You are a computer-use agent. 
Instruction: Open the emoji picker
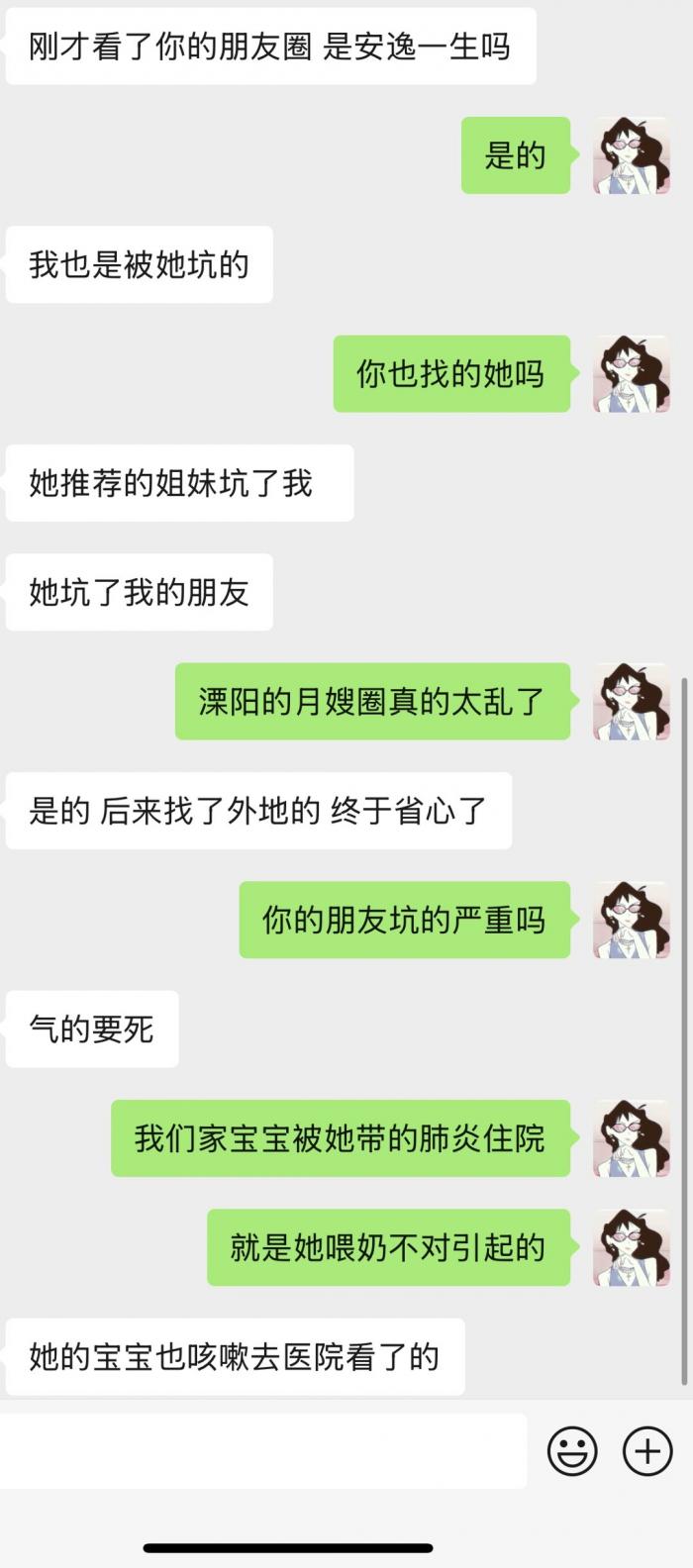(572, 1451)
